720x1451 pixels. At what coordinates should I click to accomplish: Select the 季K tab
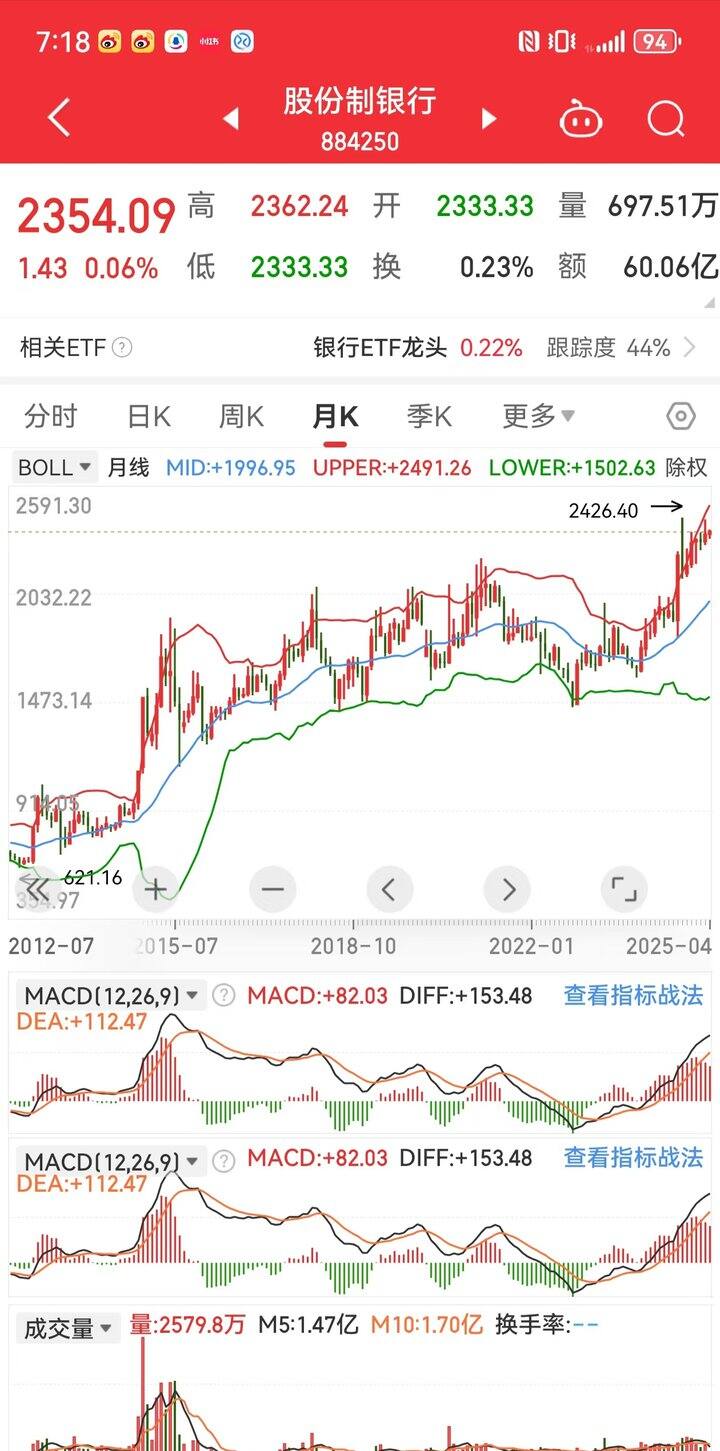click(x=429, y=416)
